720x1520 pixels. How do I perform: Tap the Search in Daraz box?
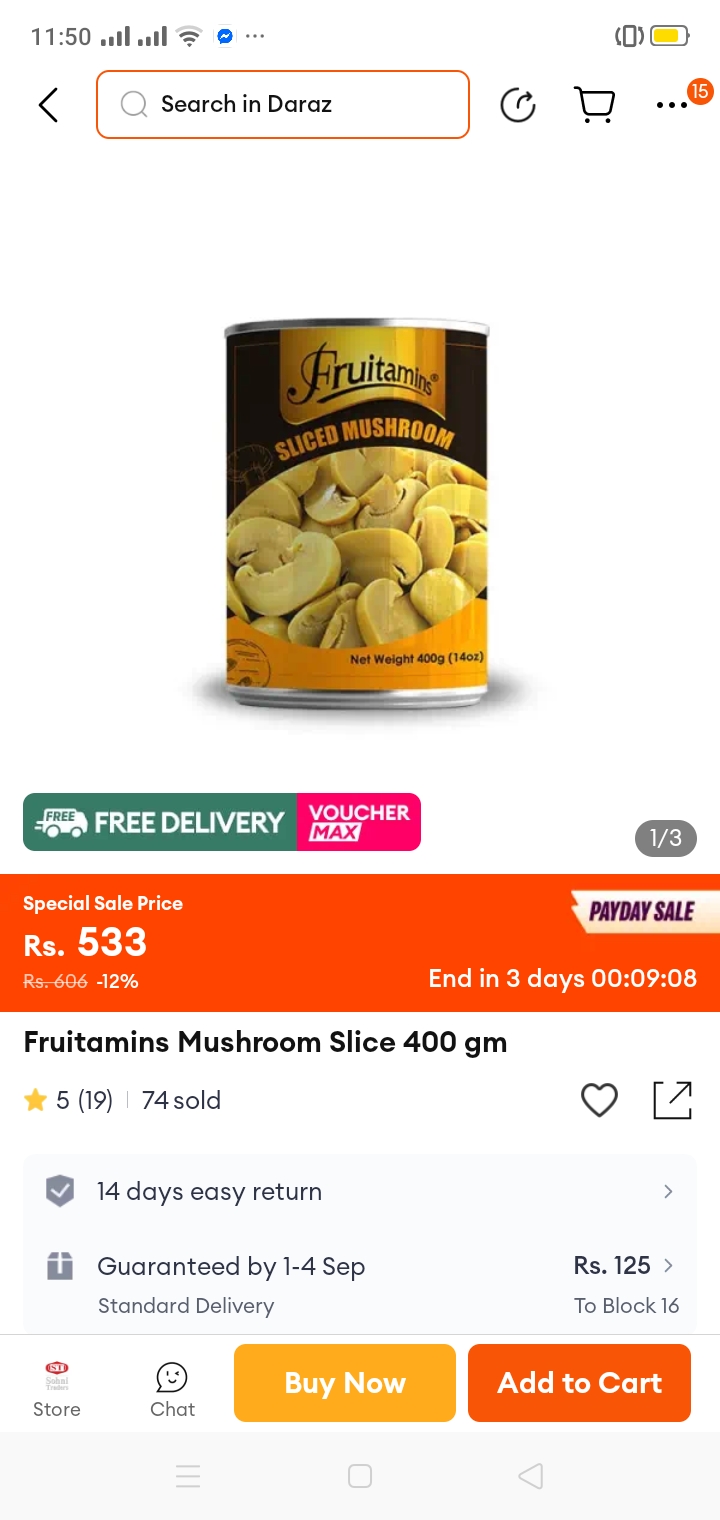tap(283, 104)
